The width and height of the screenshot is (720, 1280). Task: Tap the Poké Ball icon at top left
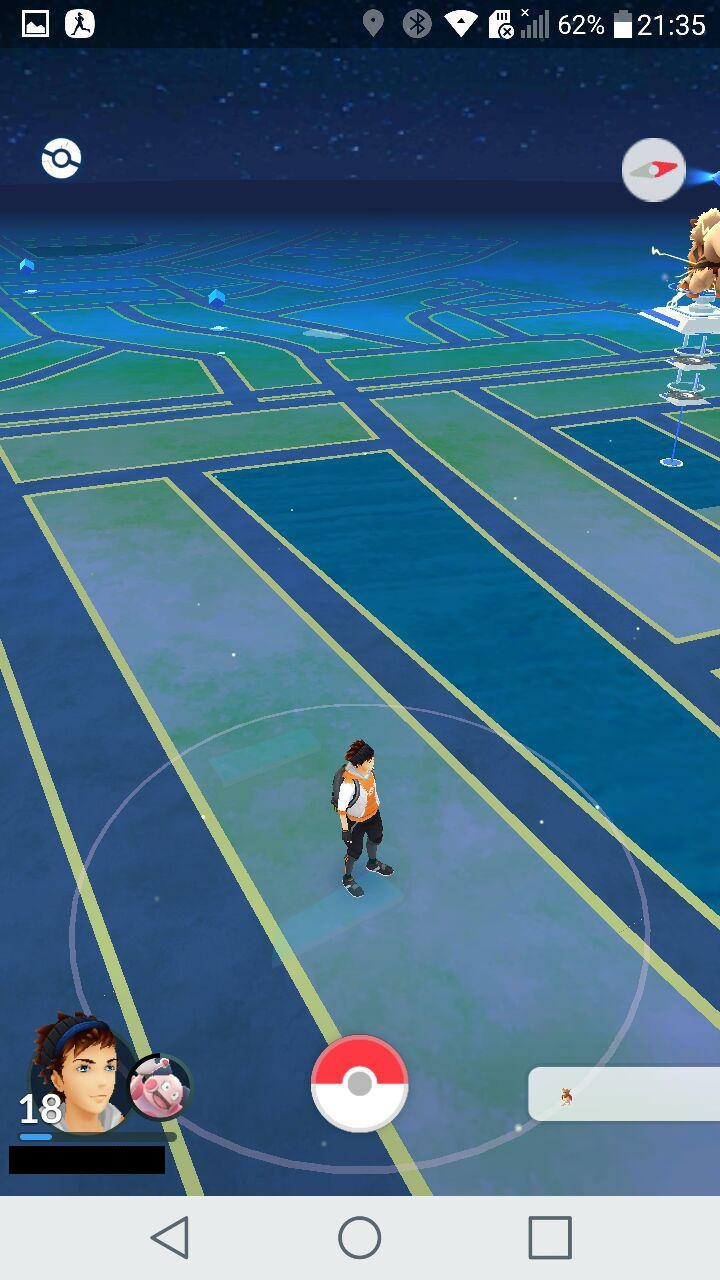click(x=61, y=159)
